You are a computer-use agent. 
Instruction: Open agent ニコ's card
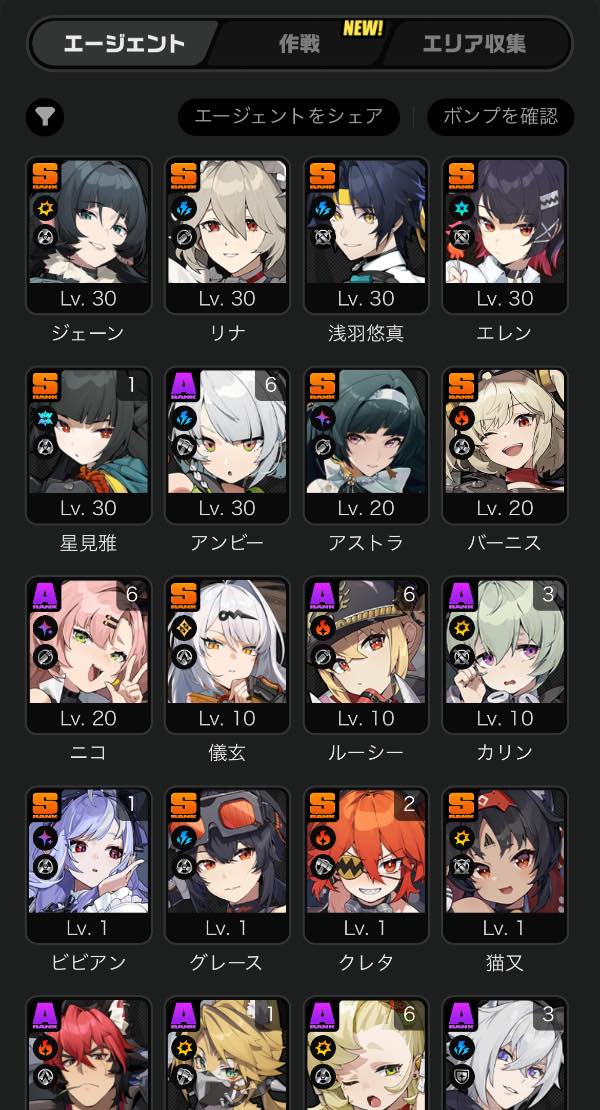(x=88, y=655)
